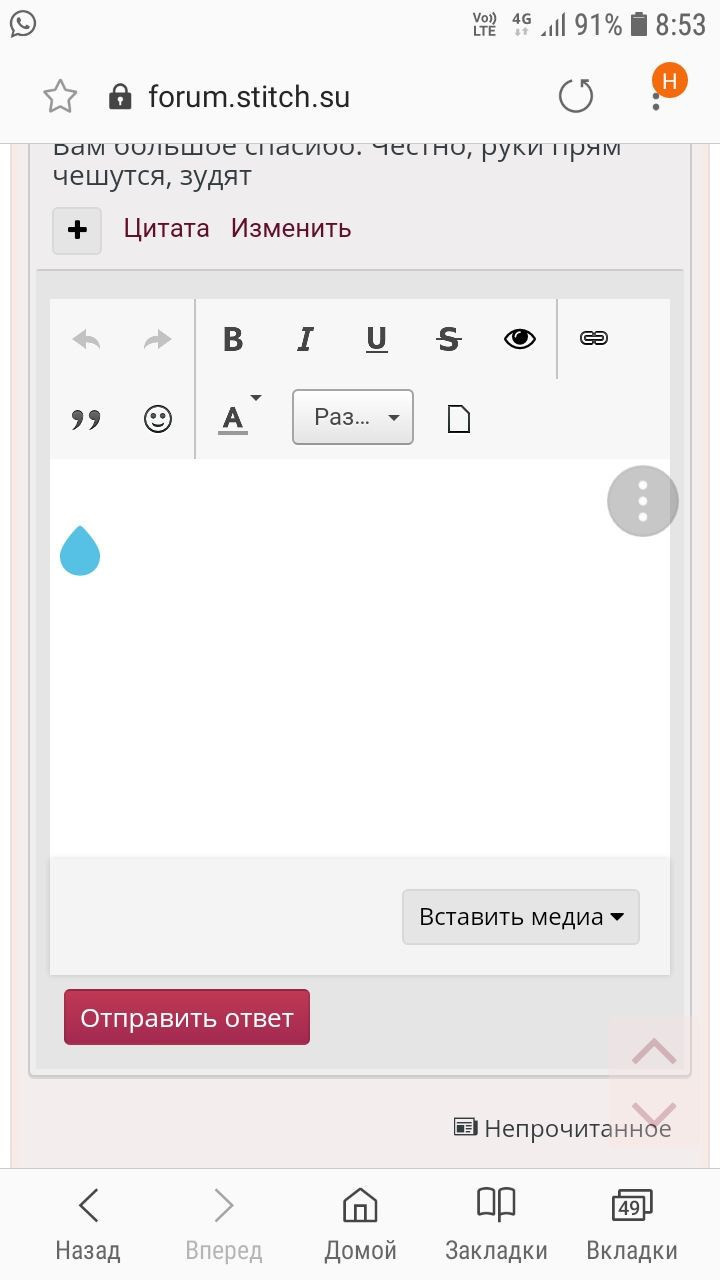The height and width of the screenshot is (1280, 720).
Task: Open the emoticon picker
Action: tap(158, 418)
